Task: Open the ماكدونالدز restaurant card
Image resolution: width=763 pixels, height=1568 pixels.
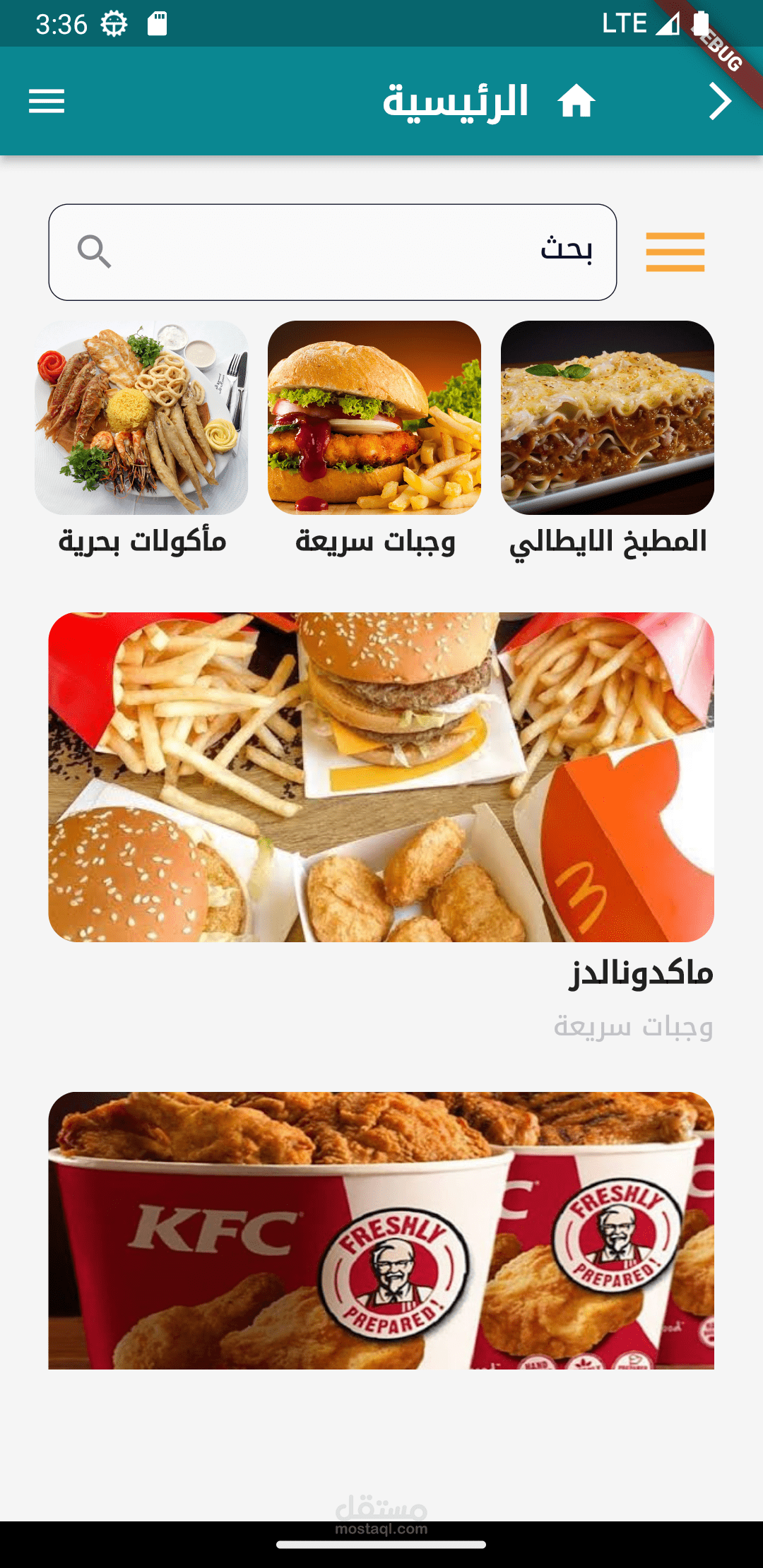Action: 381,777
